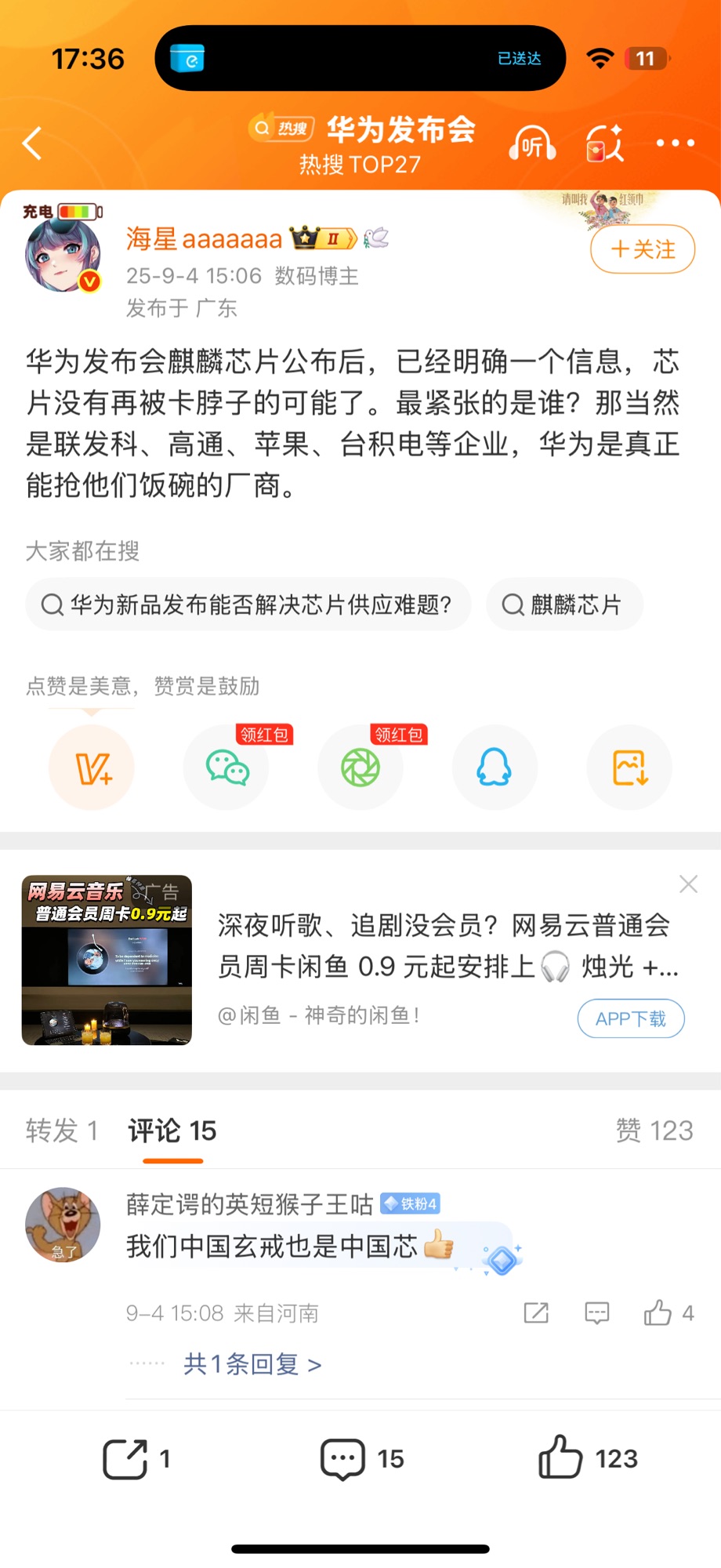Viewport: 721px width, 1568px height.
Task: Like the post via the bottom thumbs-up
Action: click(561, 1458)
